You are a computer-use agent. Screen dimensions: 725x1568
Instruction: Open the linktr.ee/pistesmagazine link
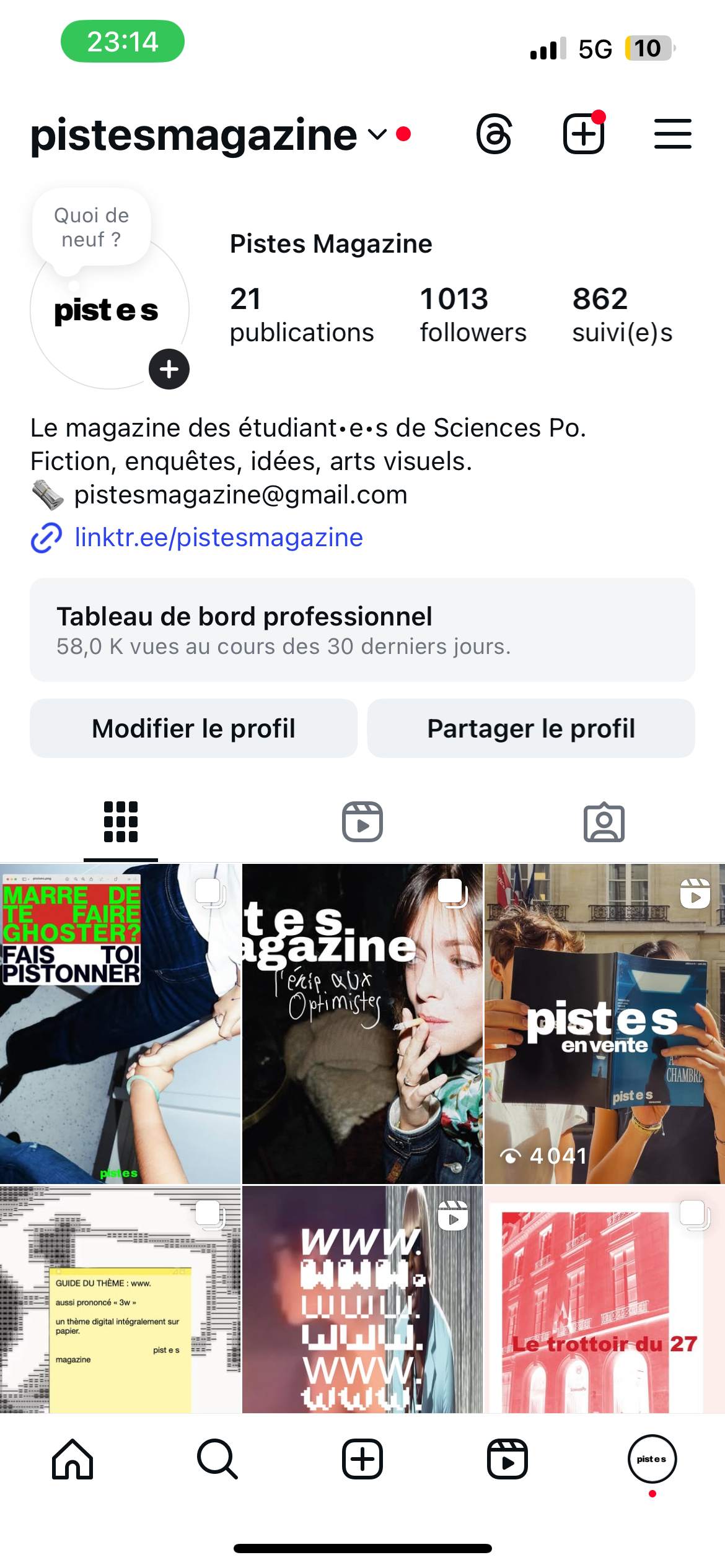click(218, 538)
